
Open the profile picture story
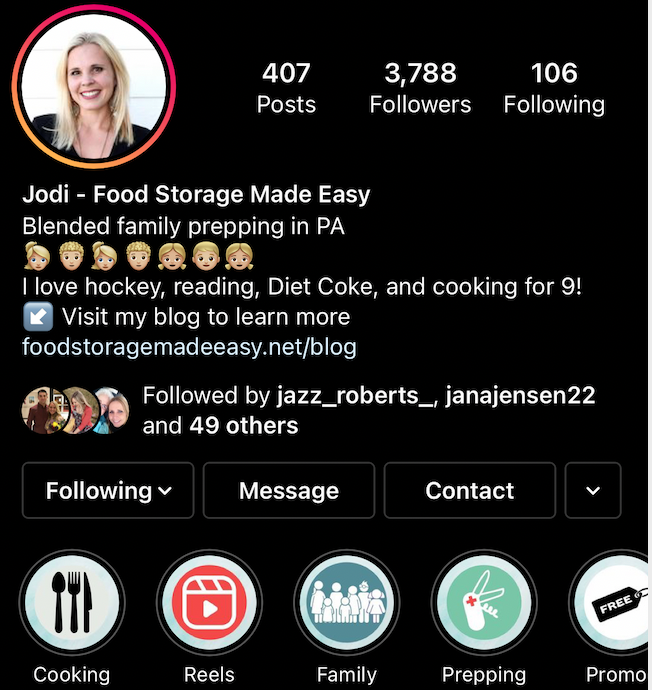[94, 88]
